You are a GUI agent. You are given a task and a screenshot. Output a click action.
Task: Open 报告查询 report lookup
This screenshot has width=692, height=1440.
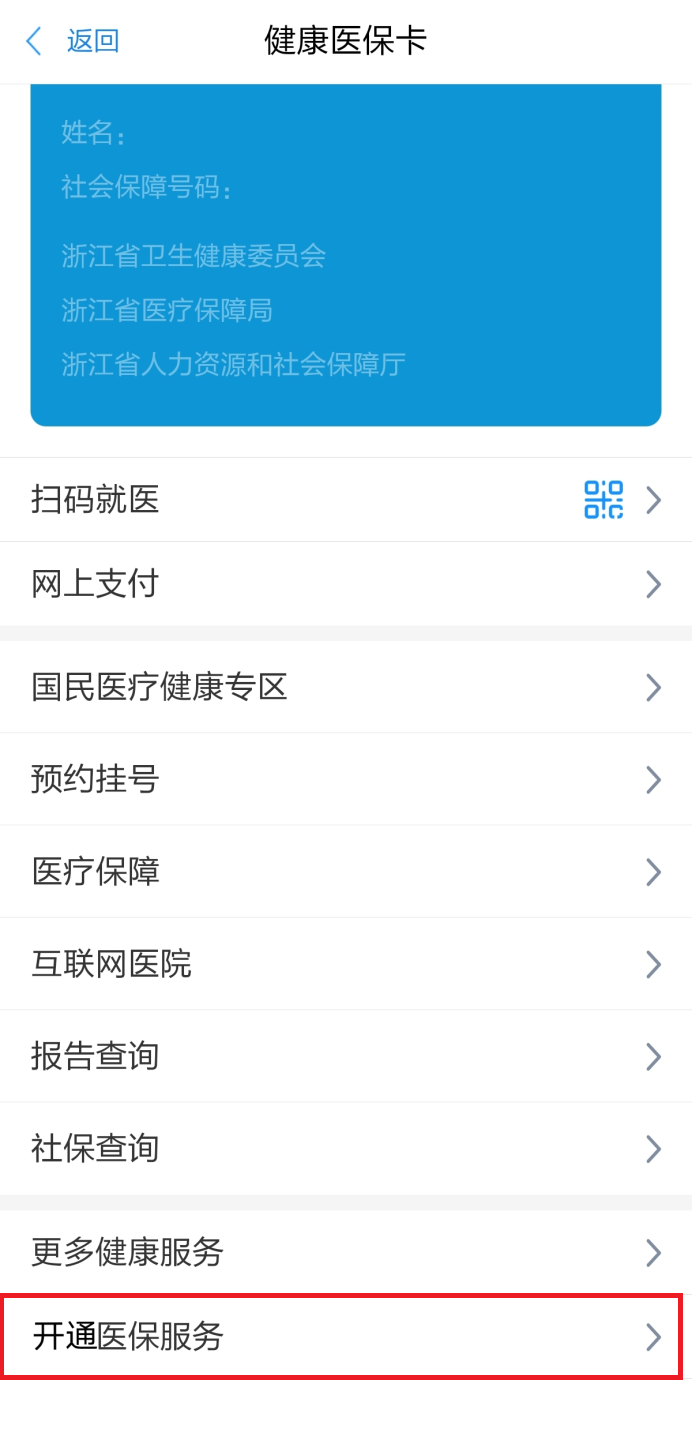346,1056
